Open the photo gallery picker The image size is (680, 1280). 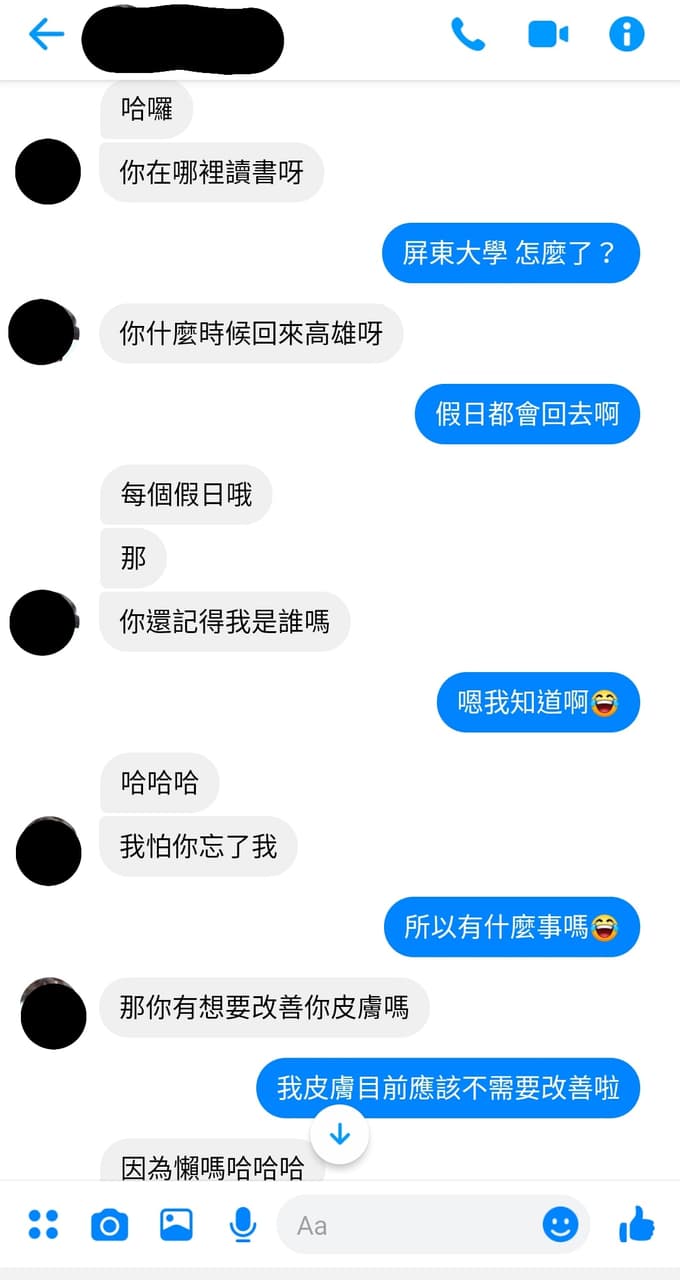pyautogui.click(x=176, y=1224)
